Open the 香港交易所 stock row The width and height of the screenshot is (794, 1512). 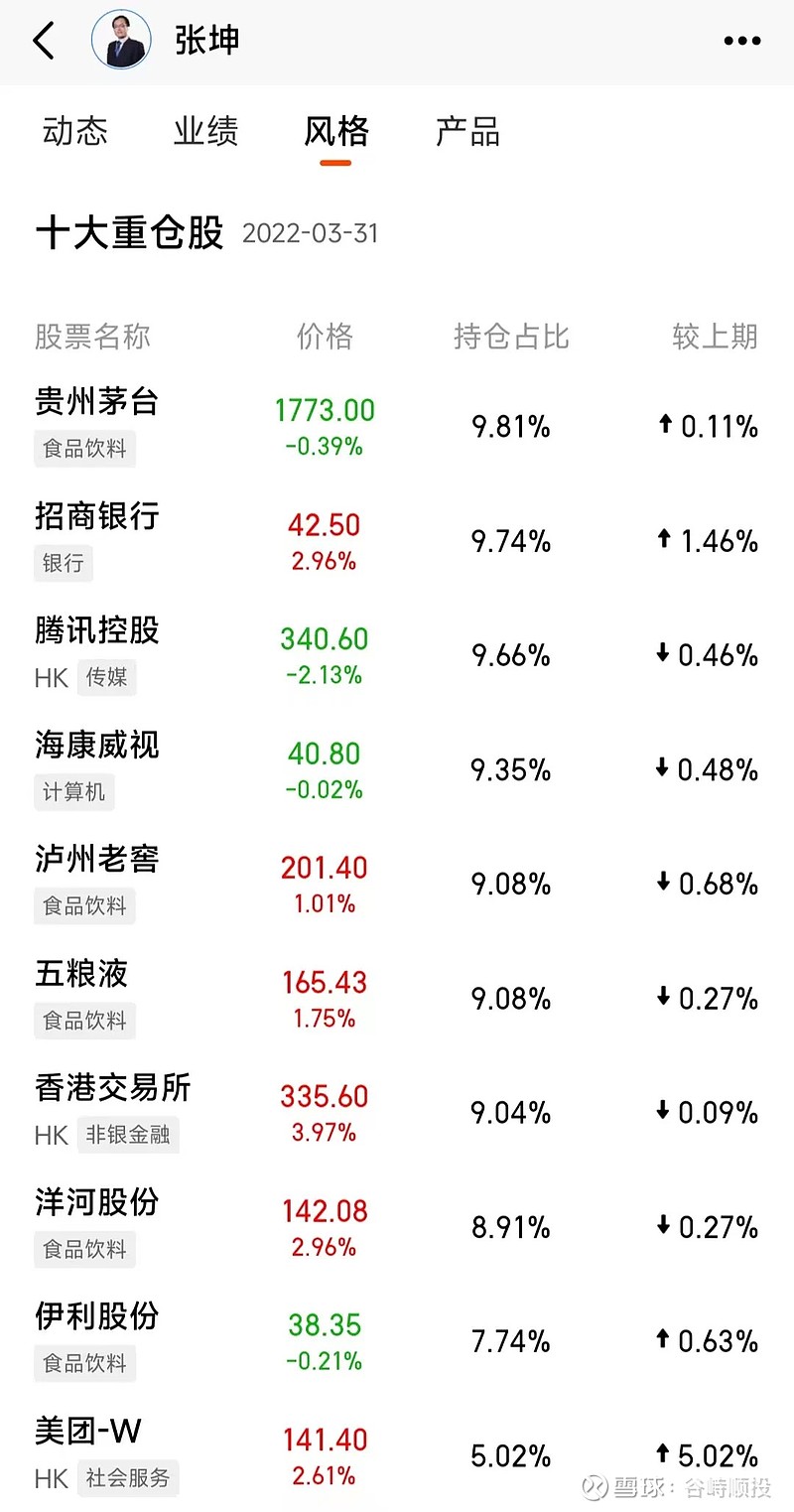pyautogui.click(x=397, y=1112)
